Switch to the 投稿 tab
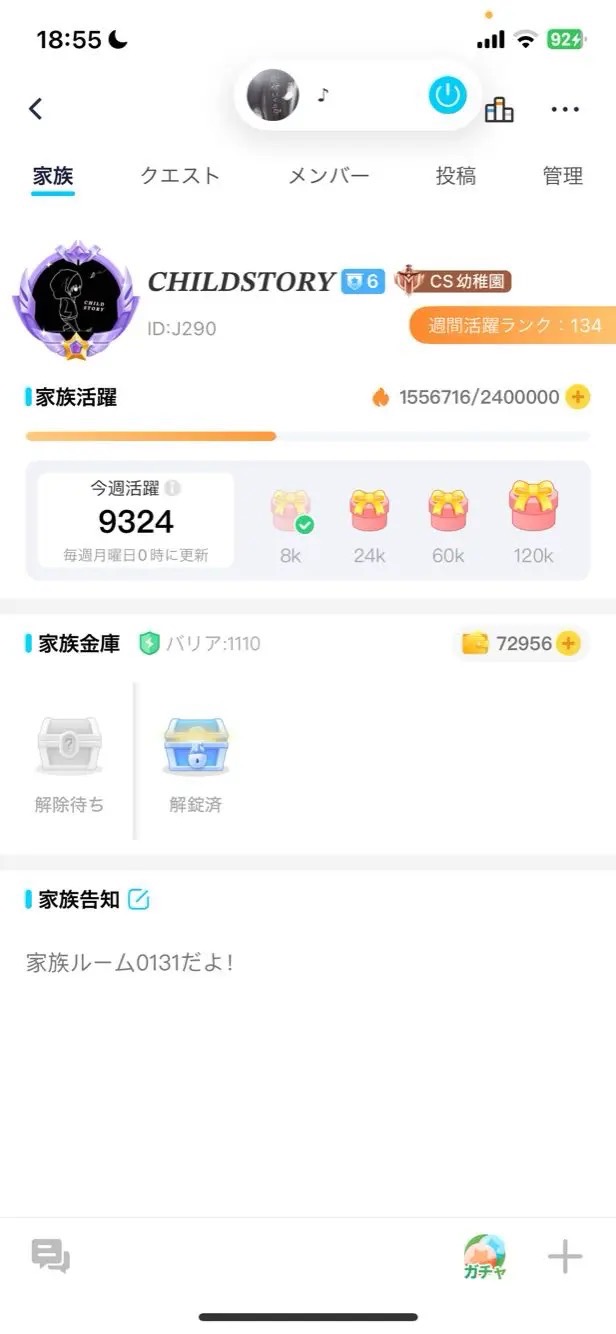The height and width of the screenshot is (1334, 616). [x=455, y=176]
